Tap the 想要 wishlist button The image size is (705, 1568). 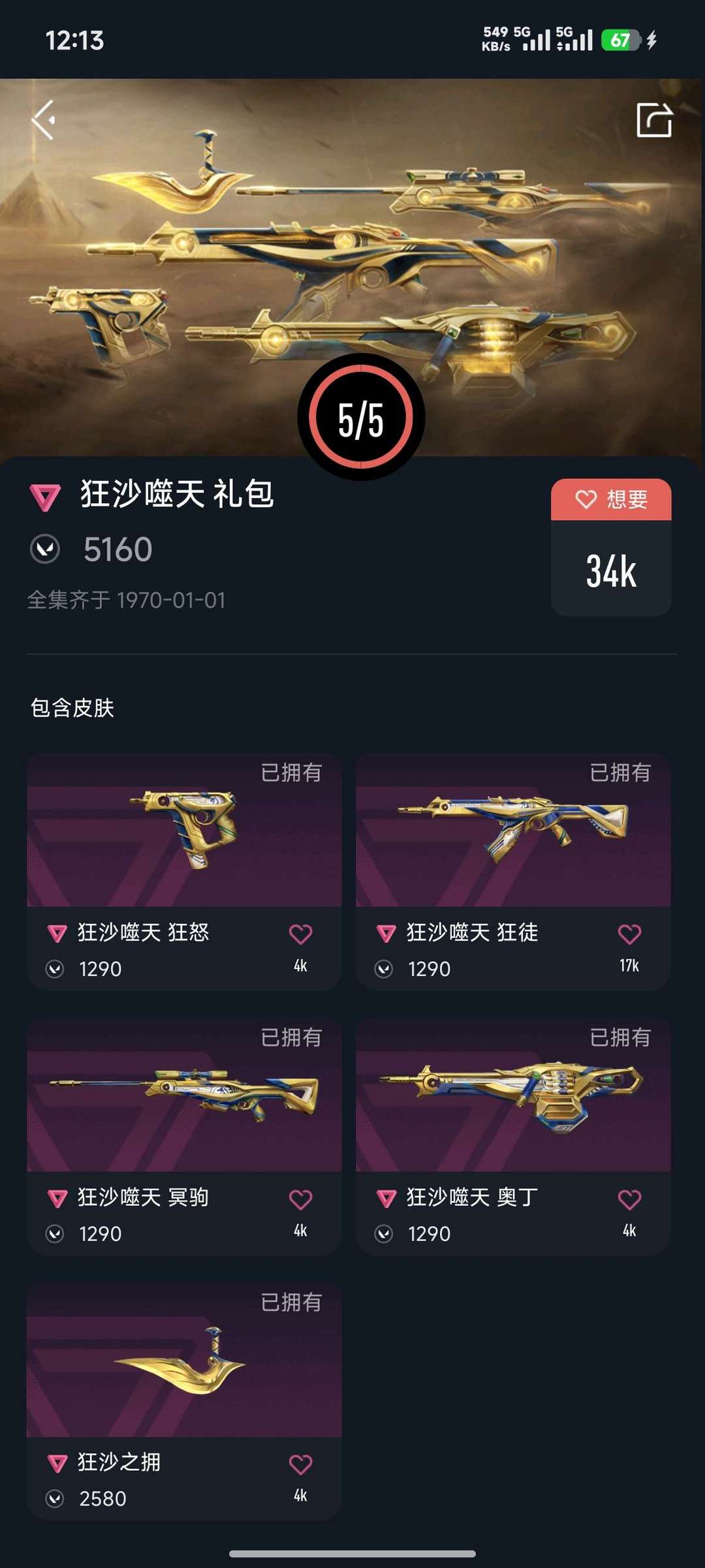pos(611,500)
